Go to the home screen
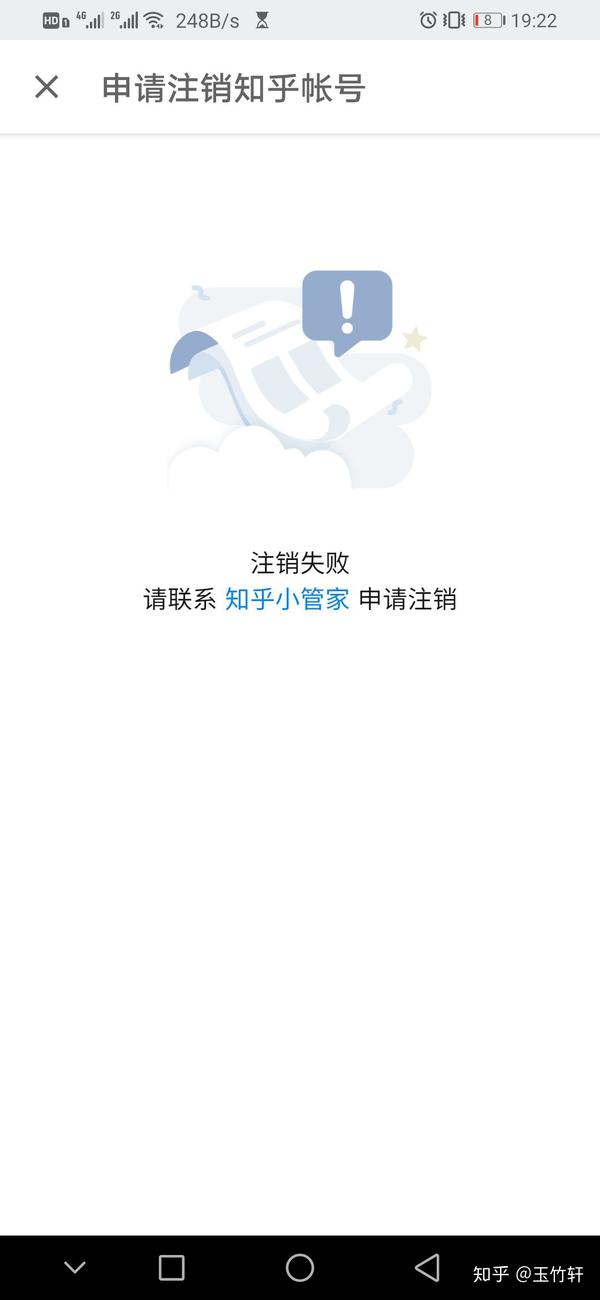Viewport: 600px width, 1300px height. click(300, 1267)
